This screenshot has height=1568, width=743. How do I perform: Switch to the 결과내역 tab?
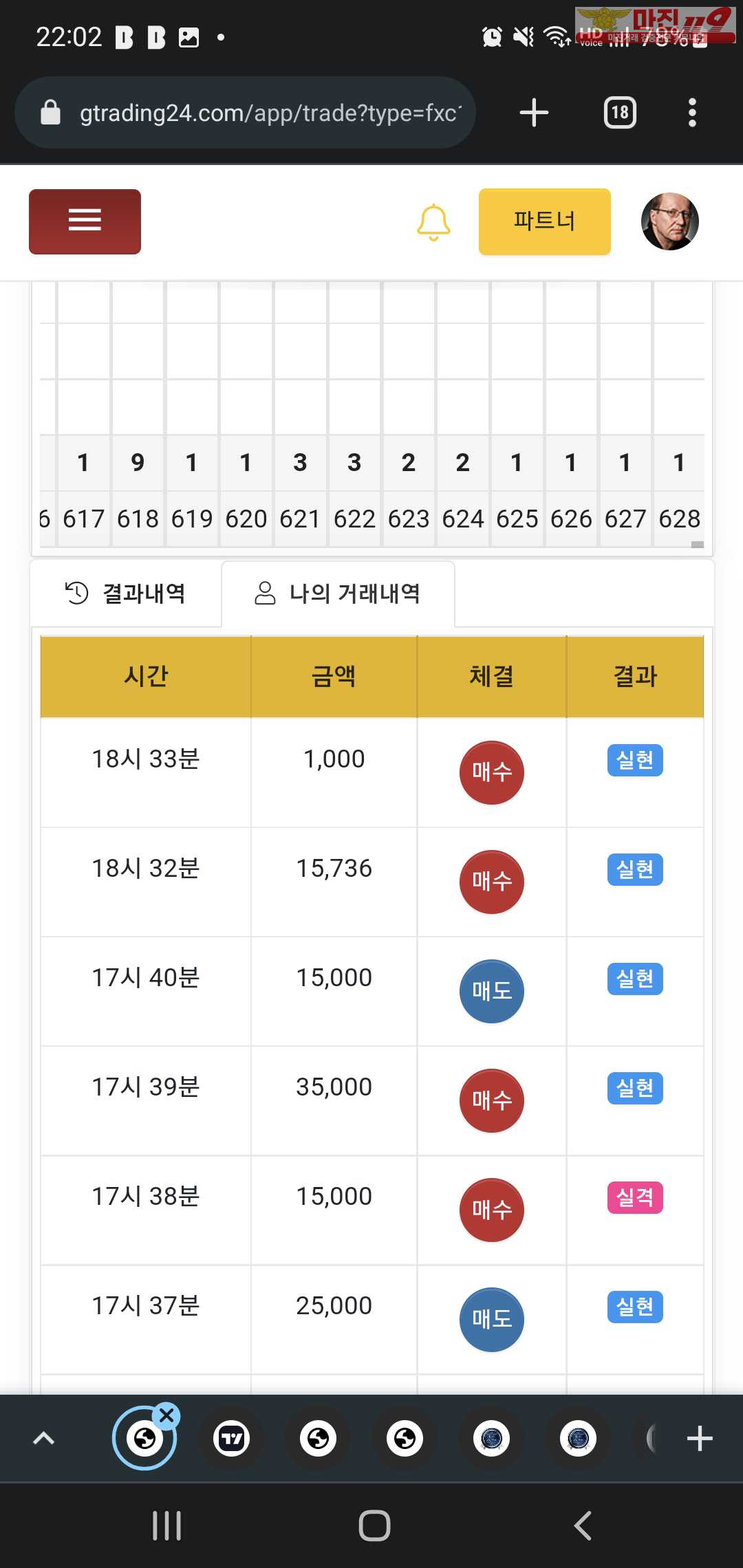point(126,593)
